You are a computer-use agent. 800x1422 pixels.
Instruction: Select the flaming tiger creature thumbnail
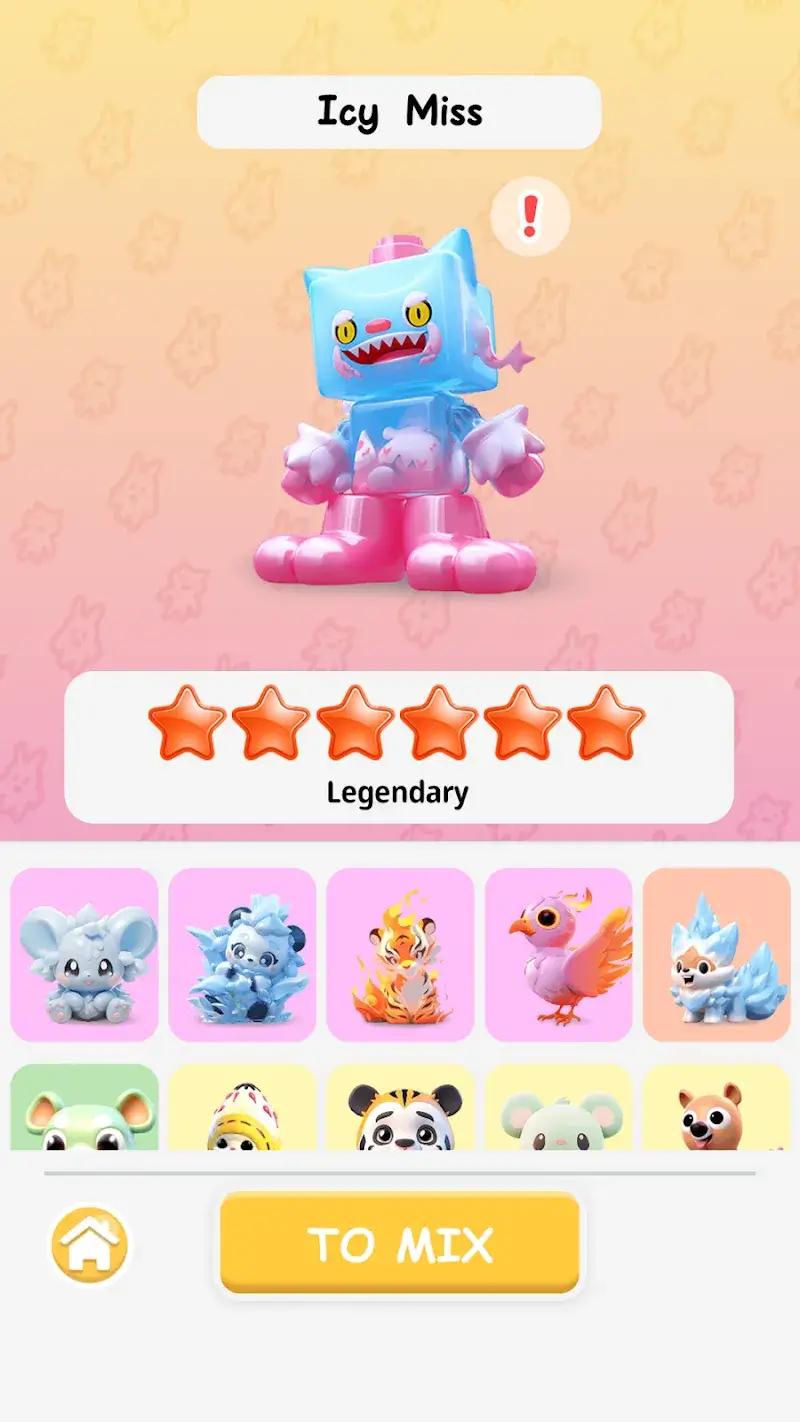click(x=400, y=955)
